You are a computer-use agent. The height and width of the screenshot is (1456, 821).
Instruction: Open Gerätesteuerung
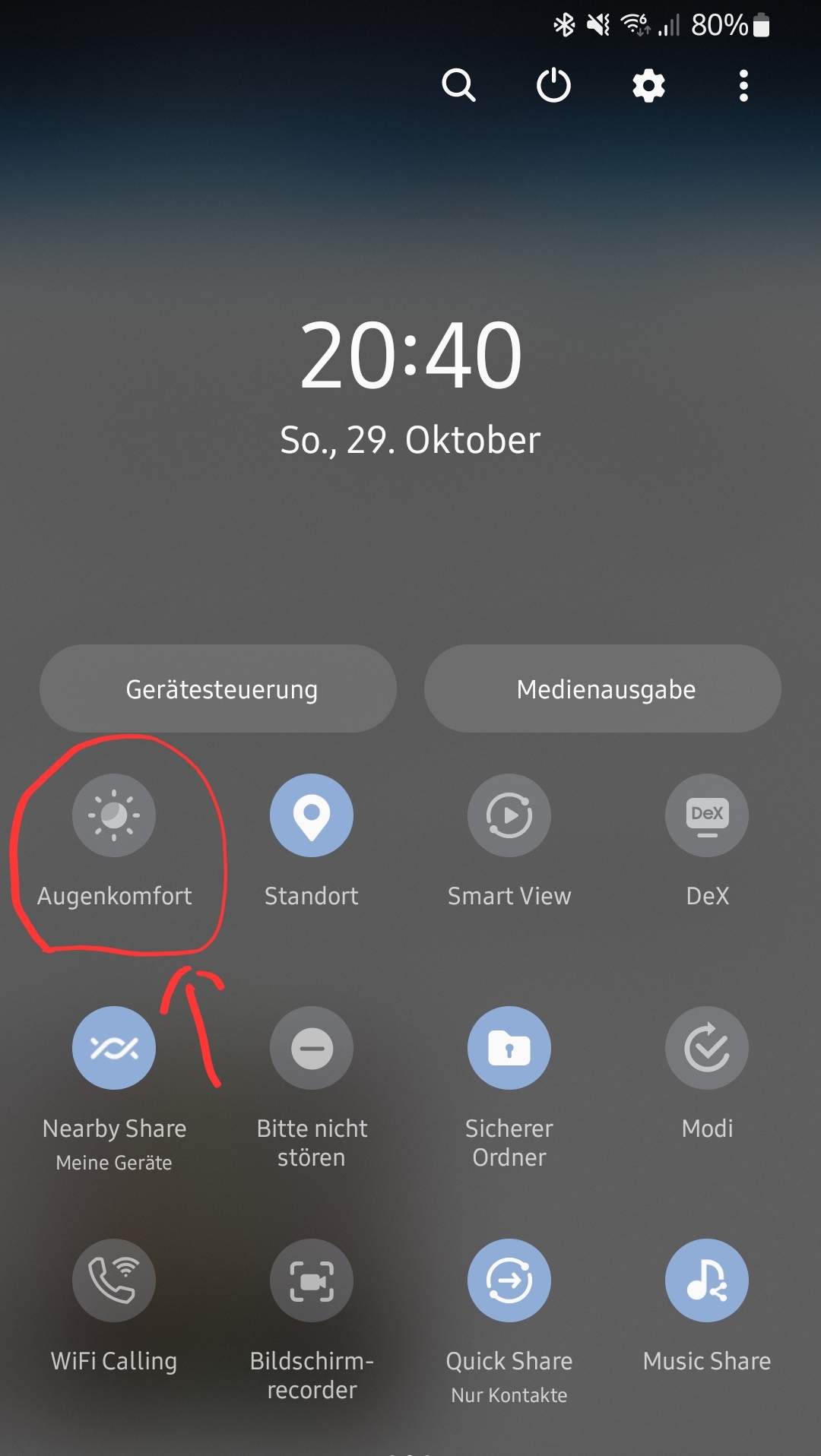[x=218, y=688]
